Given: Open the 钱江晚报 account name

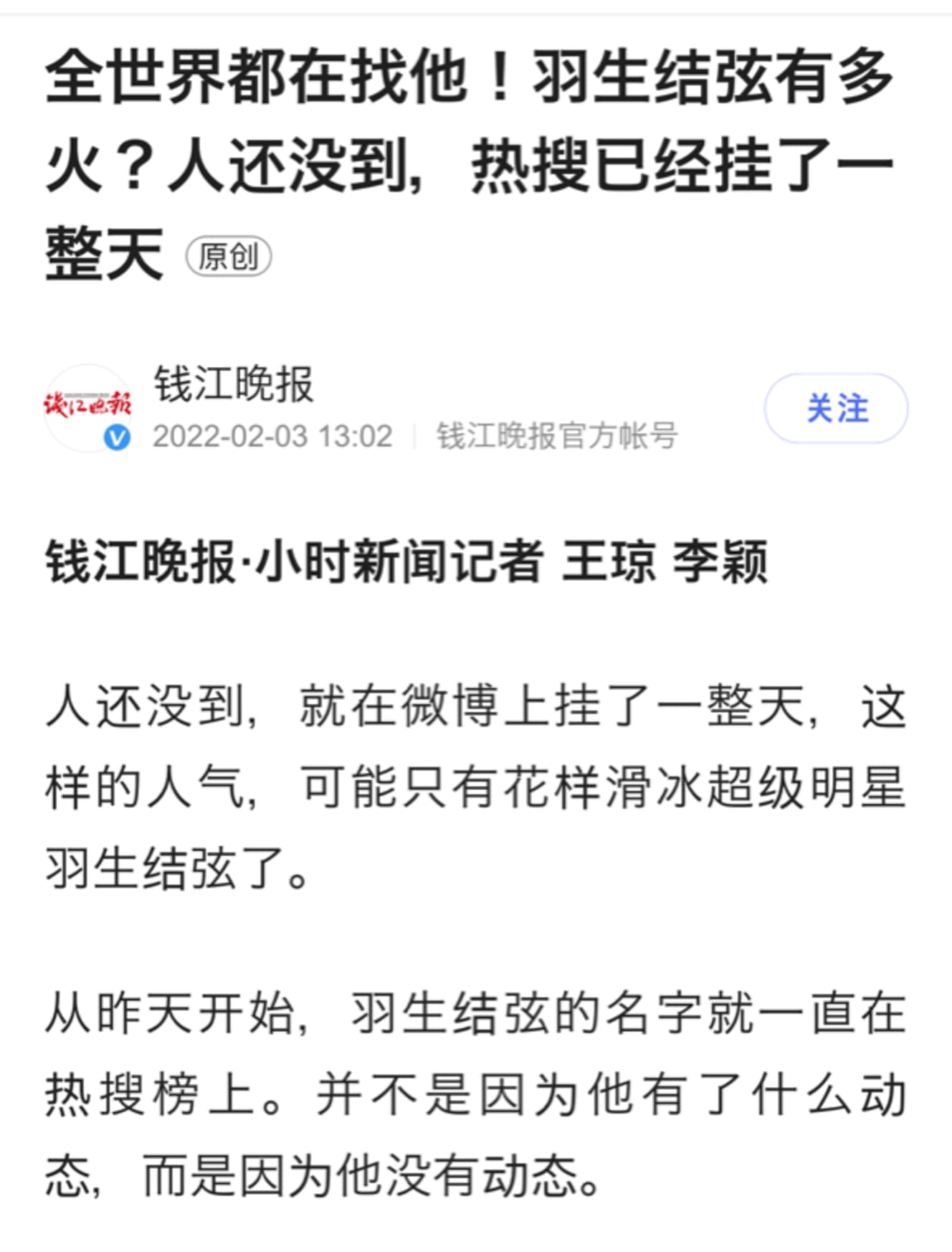Looking at the screenshot, I should 234,384.
